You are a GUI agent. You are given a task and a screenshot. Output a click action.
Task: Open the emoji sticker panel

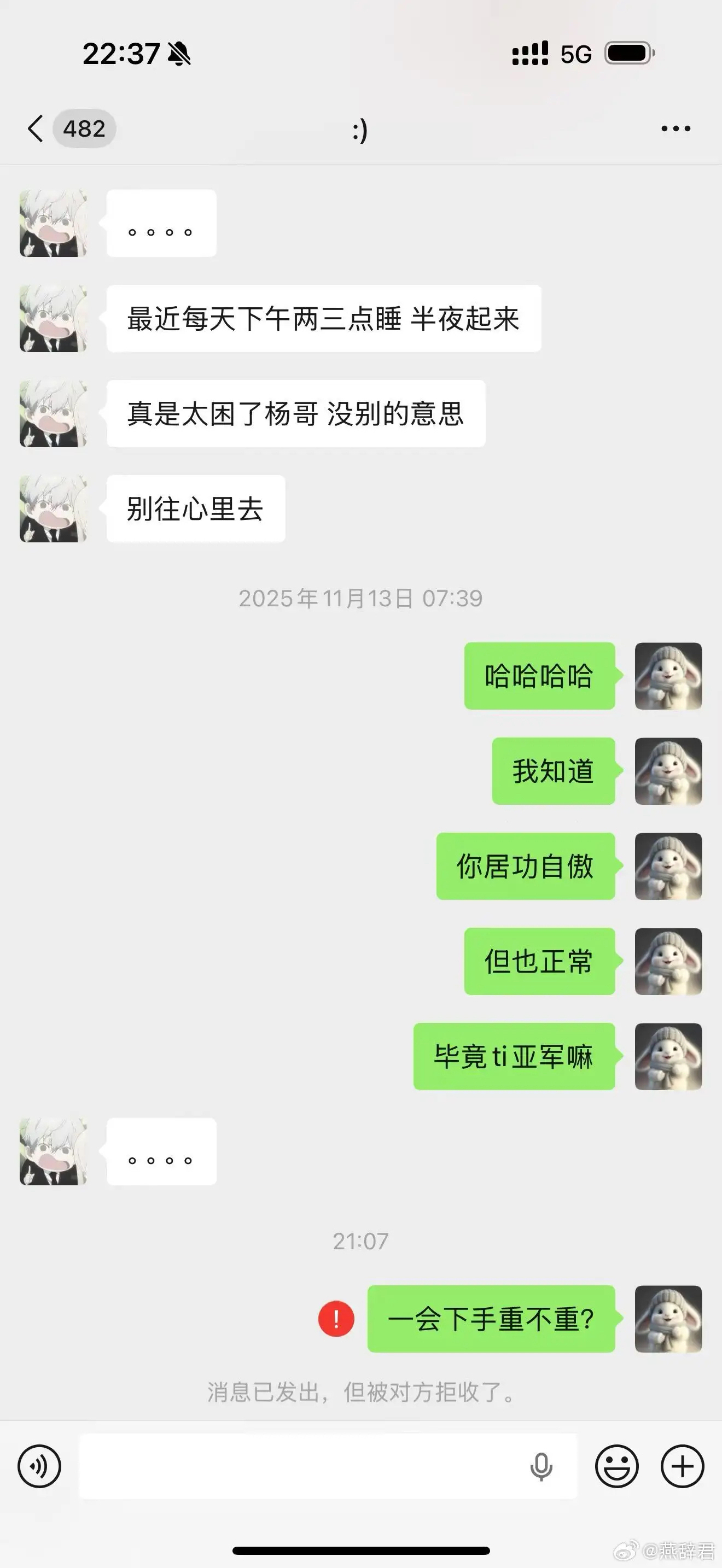click(x=616, y=1466)
